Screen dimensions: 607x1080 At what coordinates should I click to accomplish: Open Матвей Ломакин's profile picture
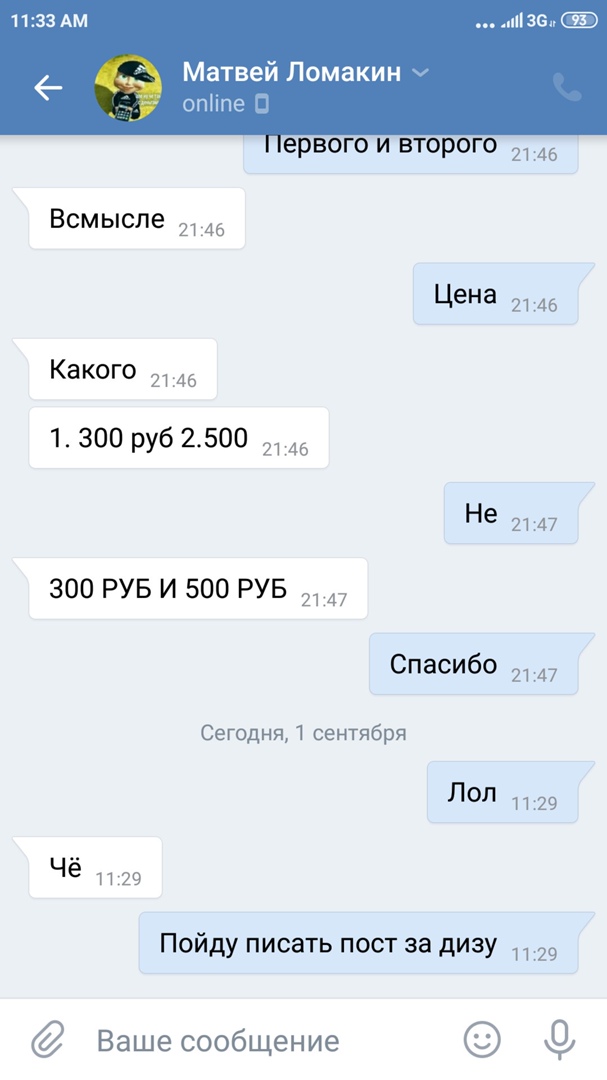(128, 88)
